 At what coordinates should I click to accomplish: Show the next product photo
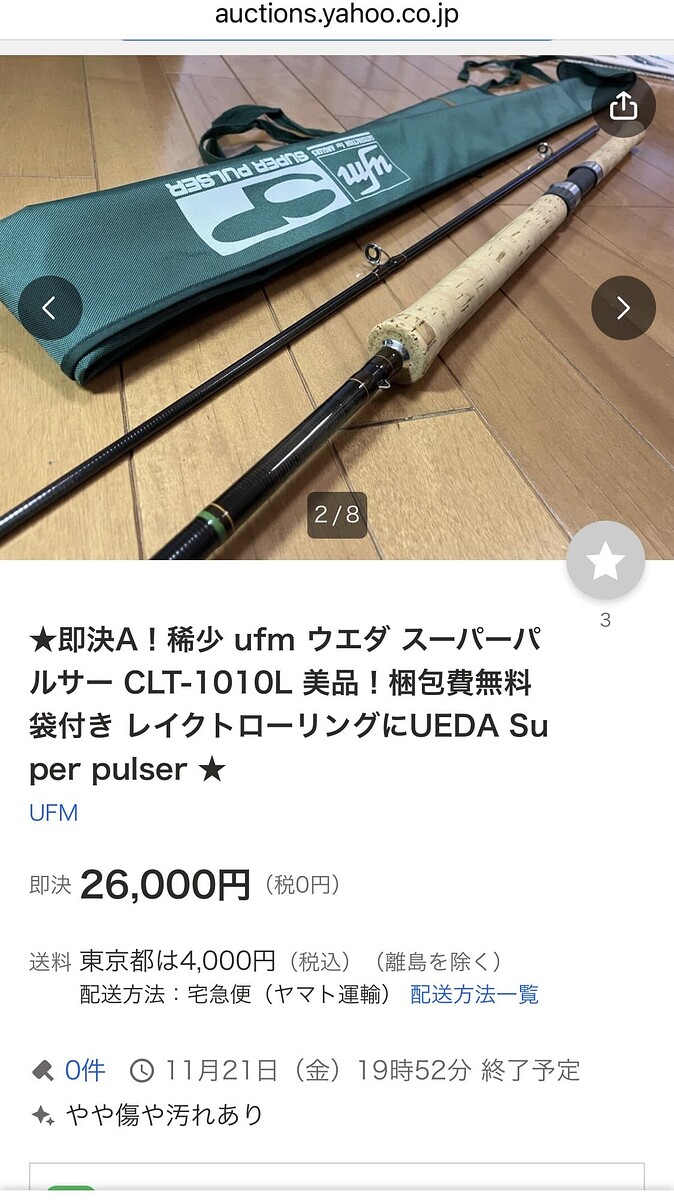[623, 308]
